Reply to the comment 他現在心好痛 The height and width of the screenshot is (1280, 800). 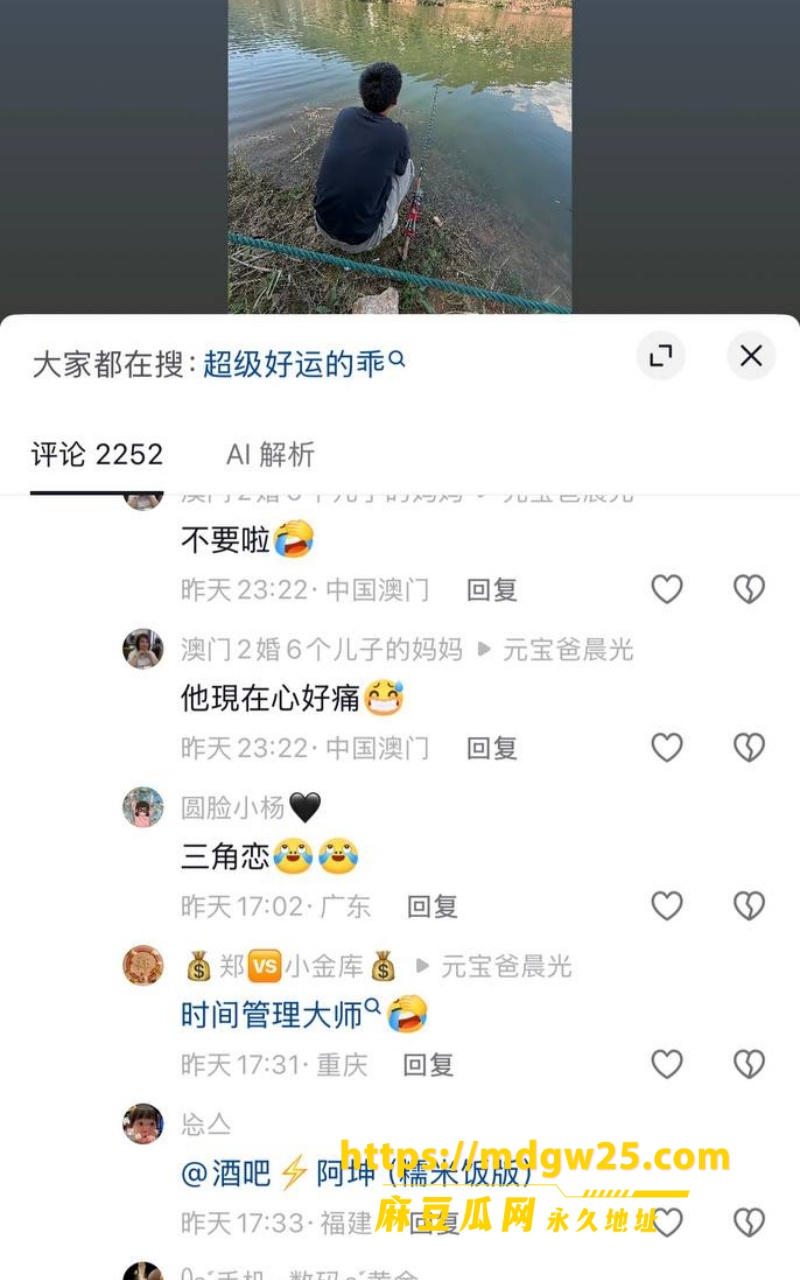pyautogui.click(x=492, y=748)
